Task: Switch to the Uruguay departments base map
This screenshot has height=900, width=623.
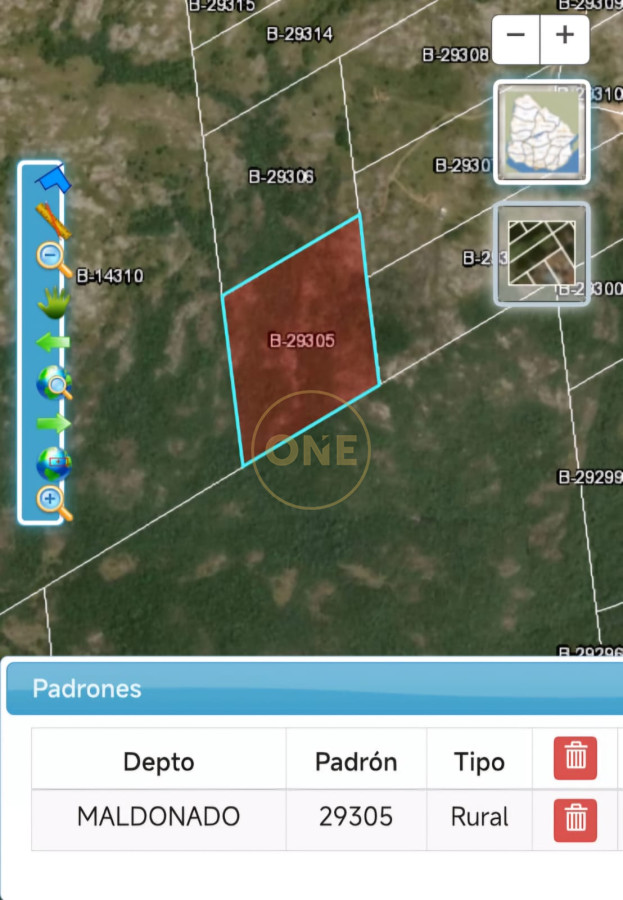Action: coord(541,132)
